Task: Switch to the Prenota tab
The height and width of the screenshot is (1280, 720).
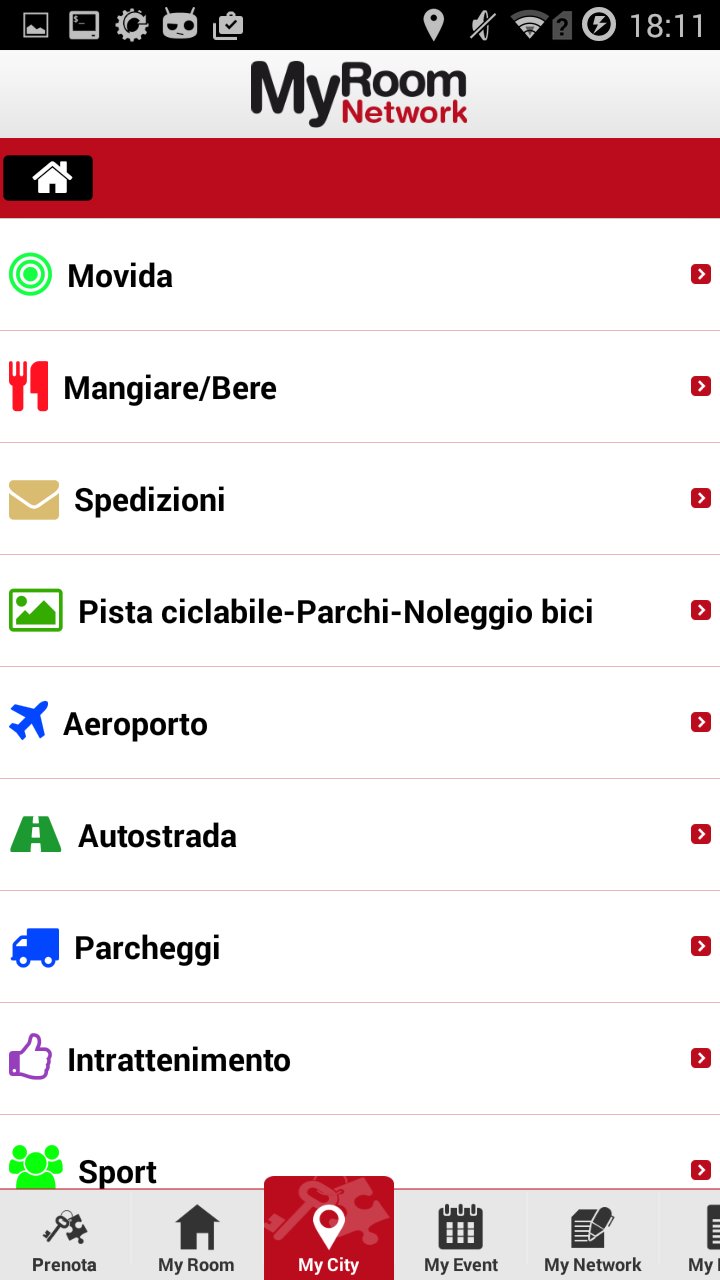Action: 64,1237
